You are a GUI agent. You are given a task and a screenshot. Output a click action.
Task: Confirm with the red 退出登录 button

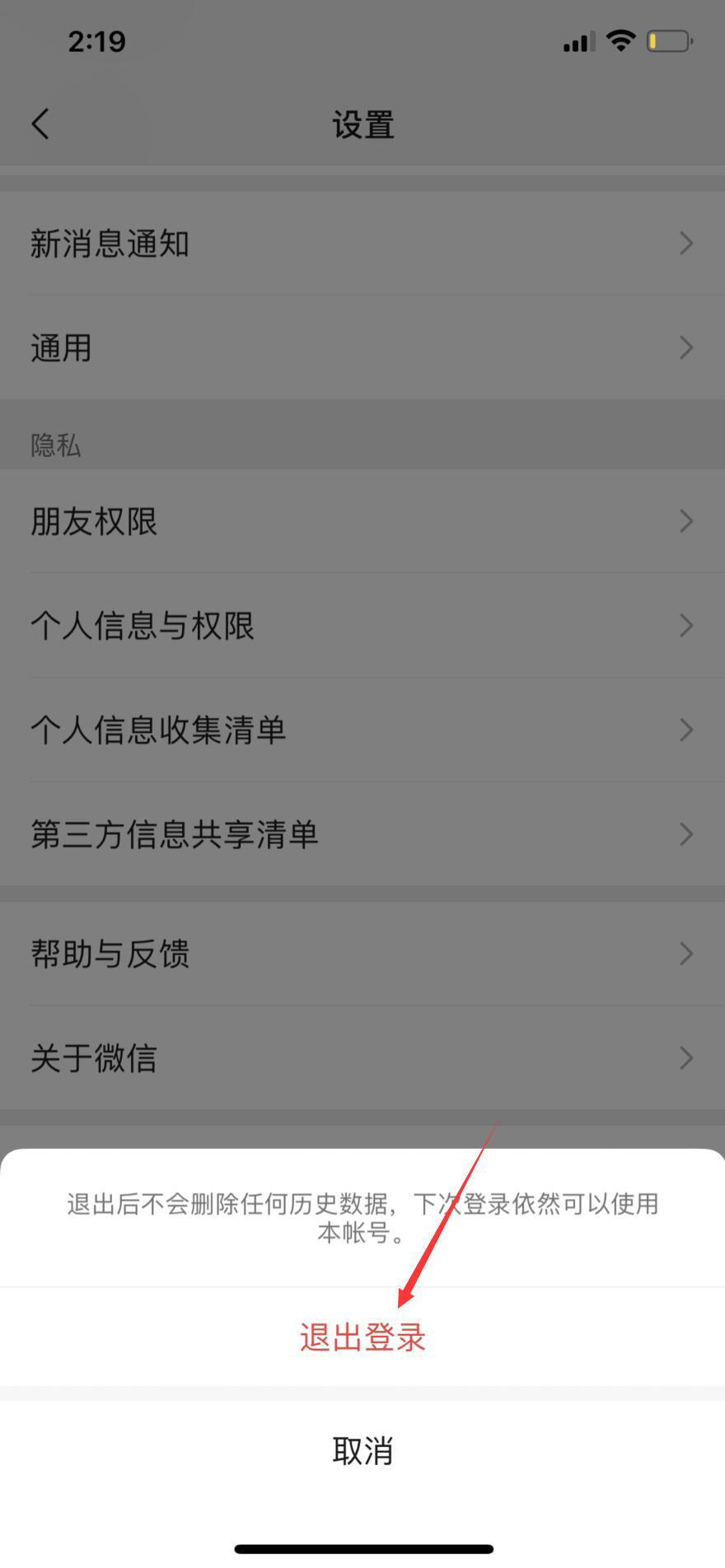tap(362, 1337)
